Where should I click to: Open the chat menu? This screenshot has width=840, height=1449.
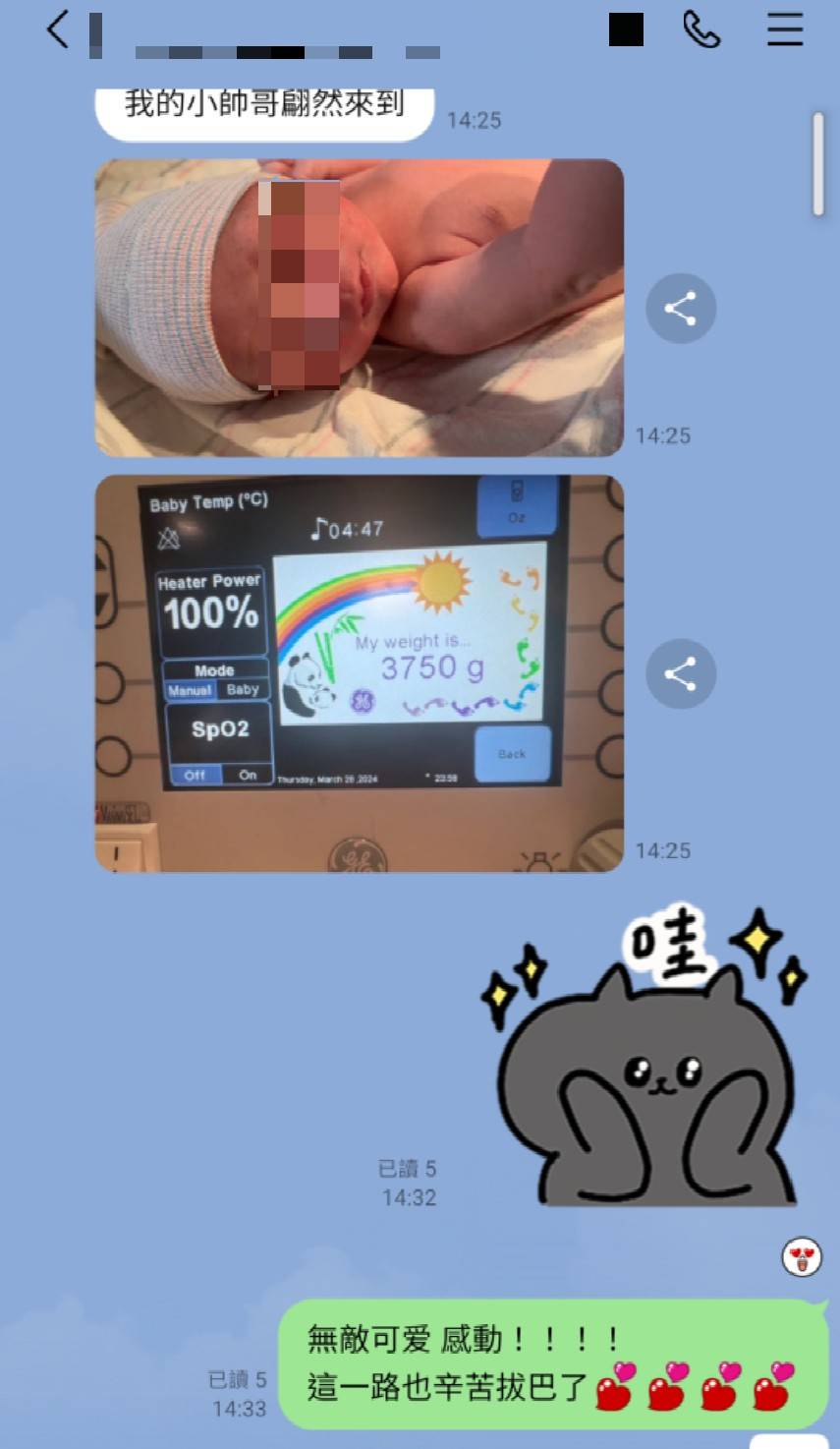click(x=785, y=30)
